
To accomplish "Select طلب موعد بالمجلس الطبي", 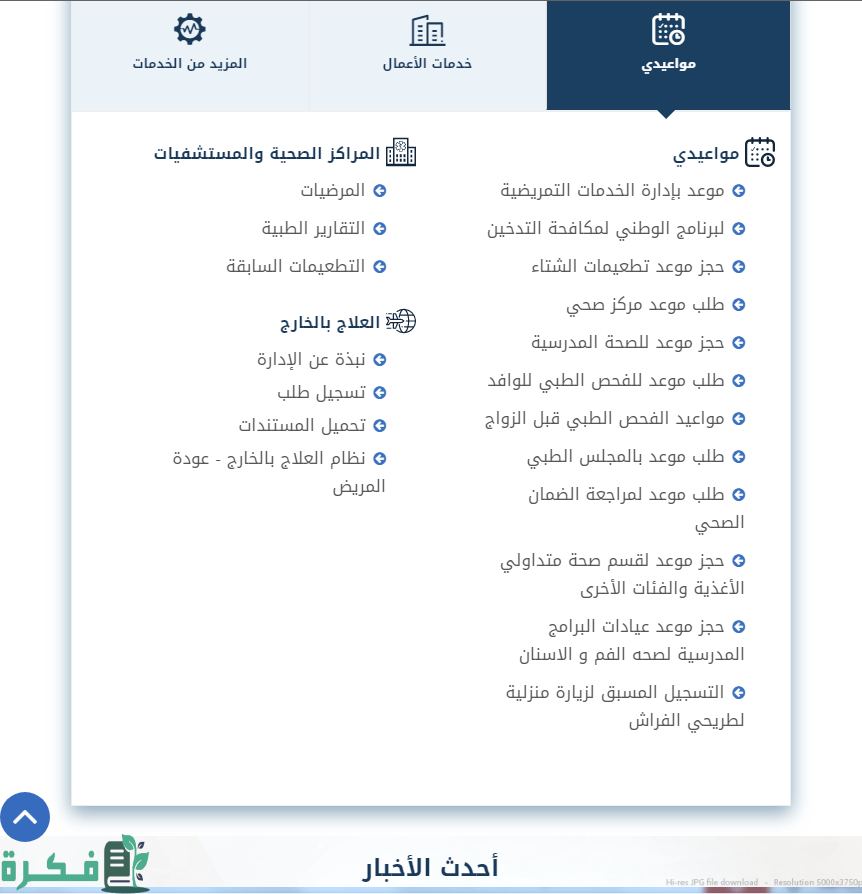I will pos(626,456).
